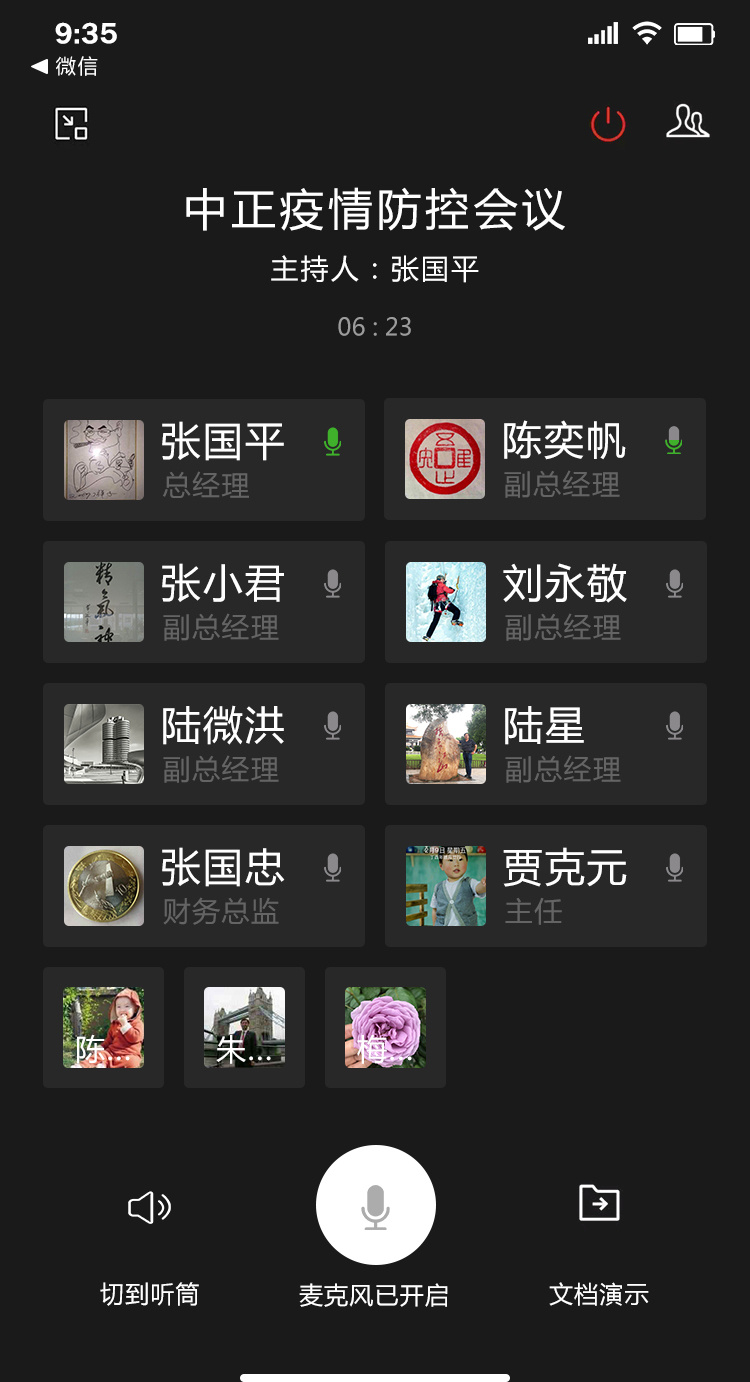Select participant 陈奕帆

pyautogui.click(x=545, y=460)
